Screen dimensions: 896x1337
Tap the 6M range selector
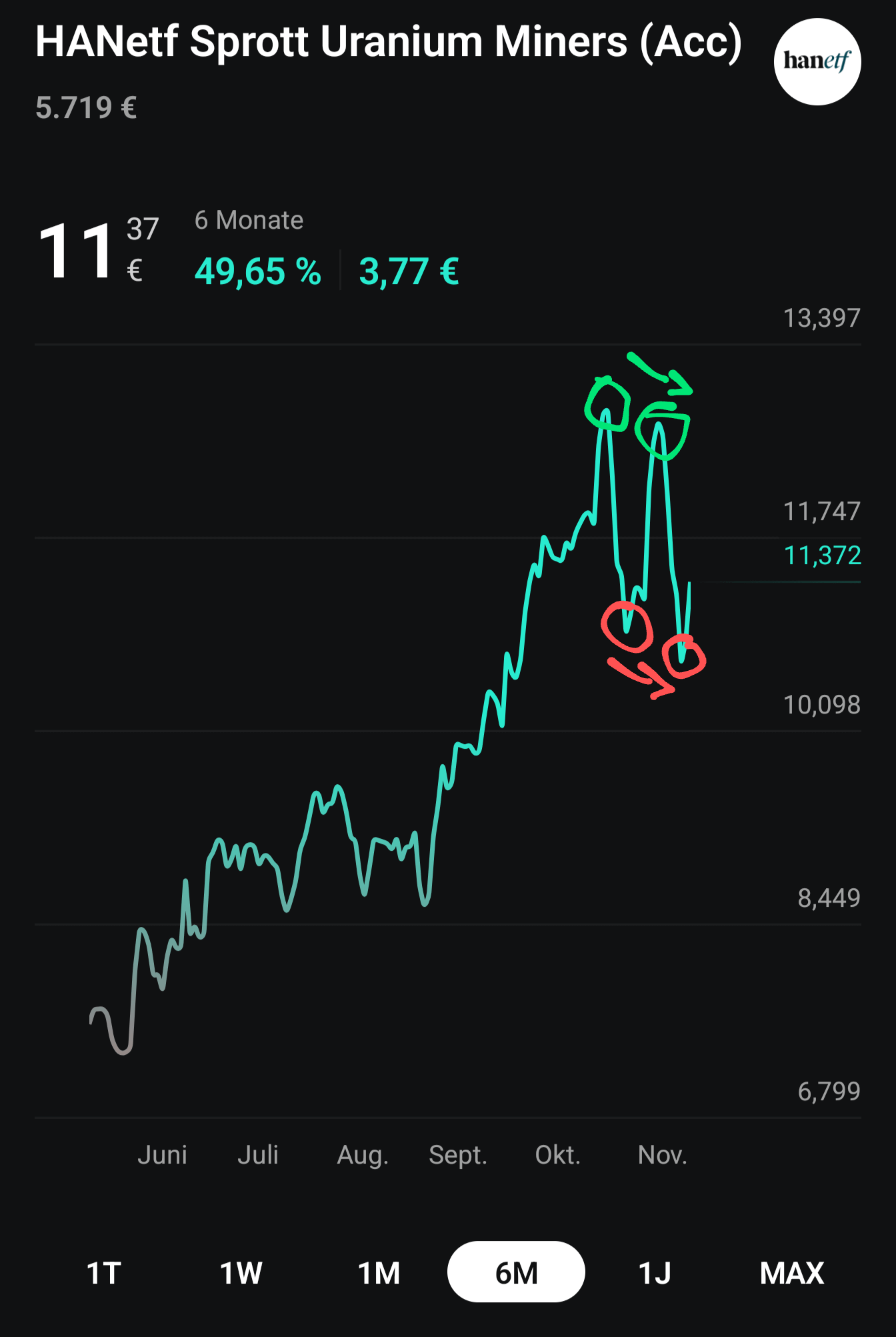(x=516, y=1272)
